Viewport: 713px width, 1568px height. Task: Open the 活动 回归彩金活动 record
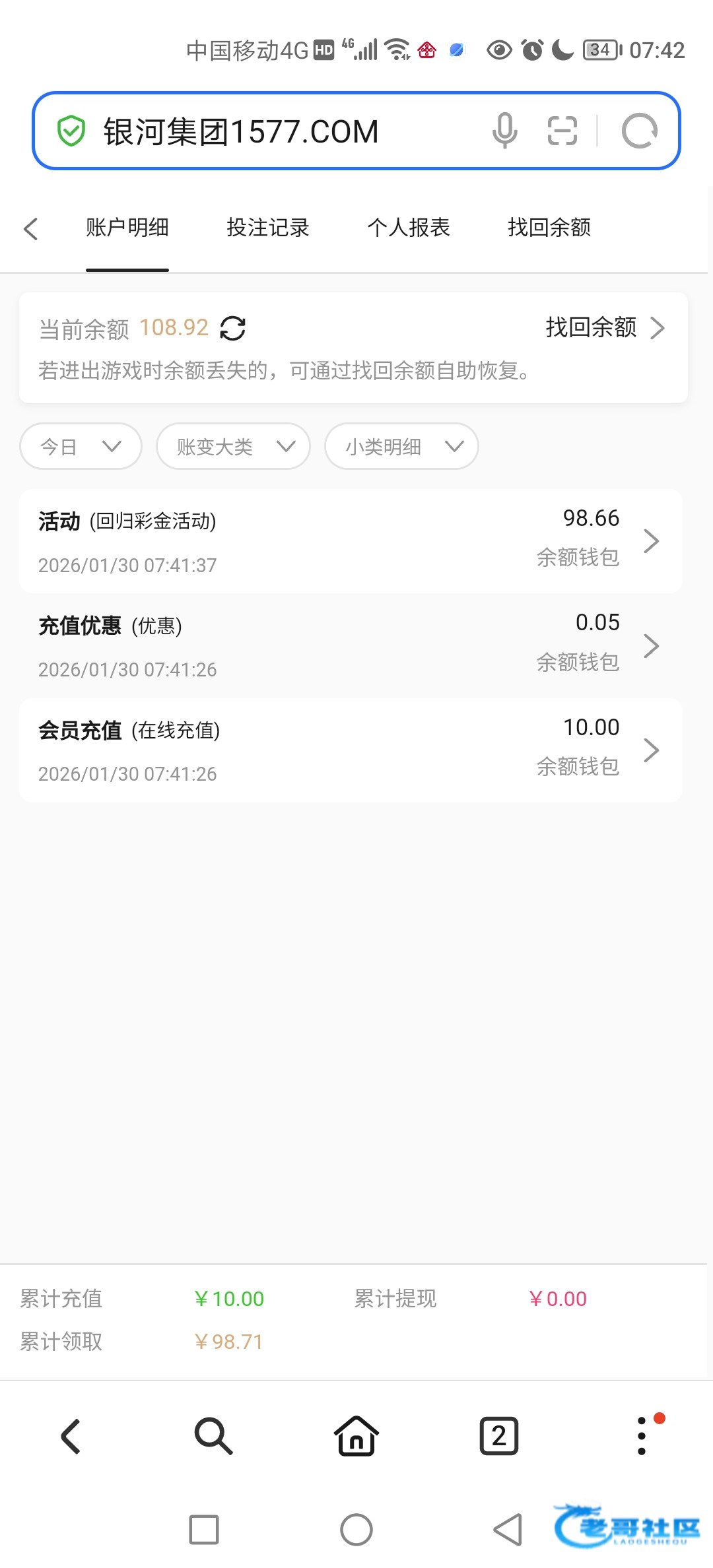pyautogui.click(x=350, y=541)
